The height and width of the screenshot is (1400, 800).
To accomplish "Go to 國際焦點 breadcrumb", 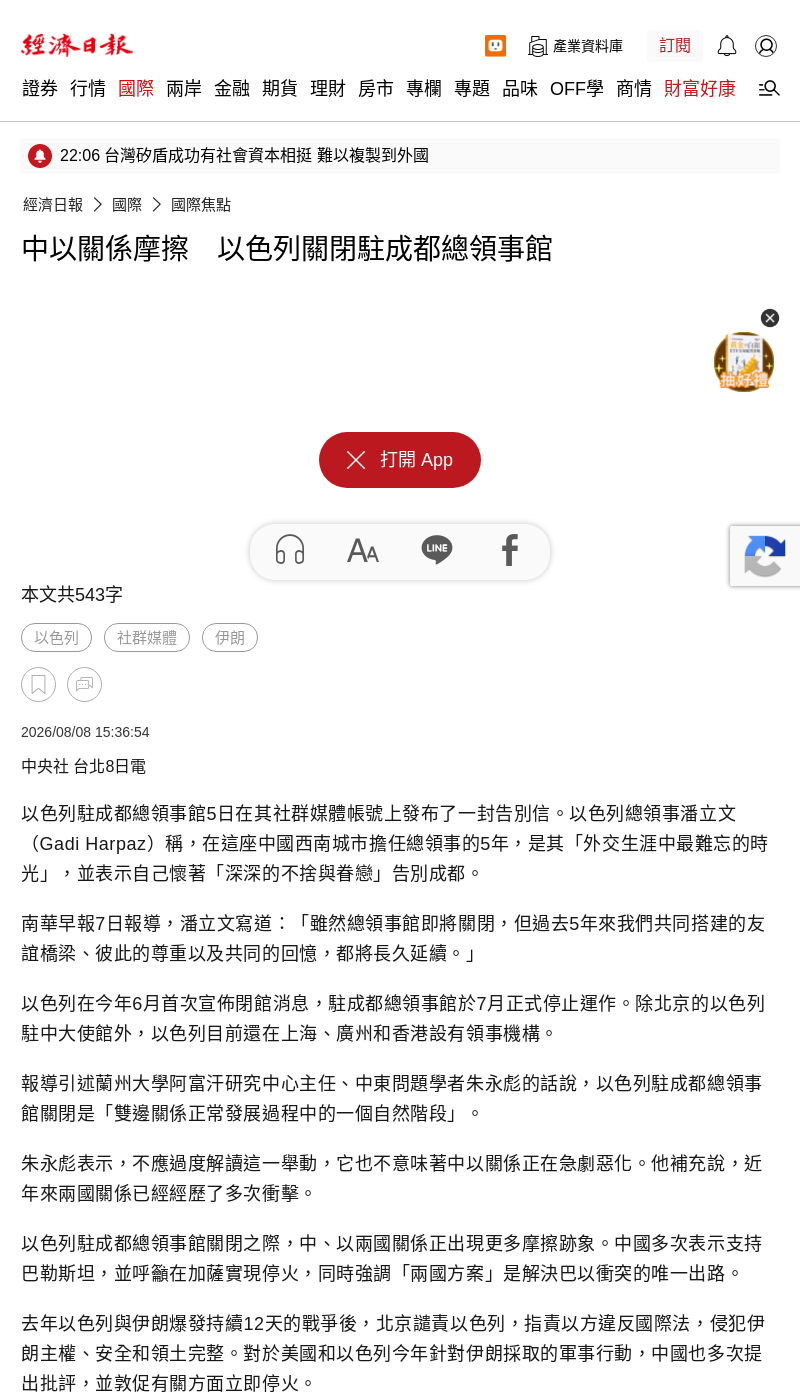I will 201,205.
